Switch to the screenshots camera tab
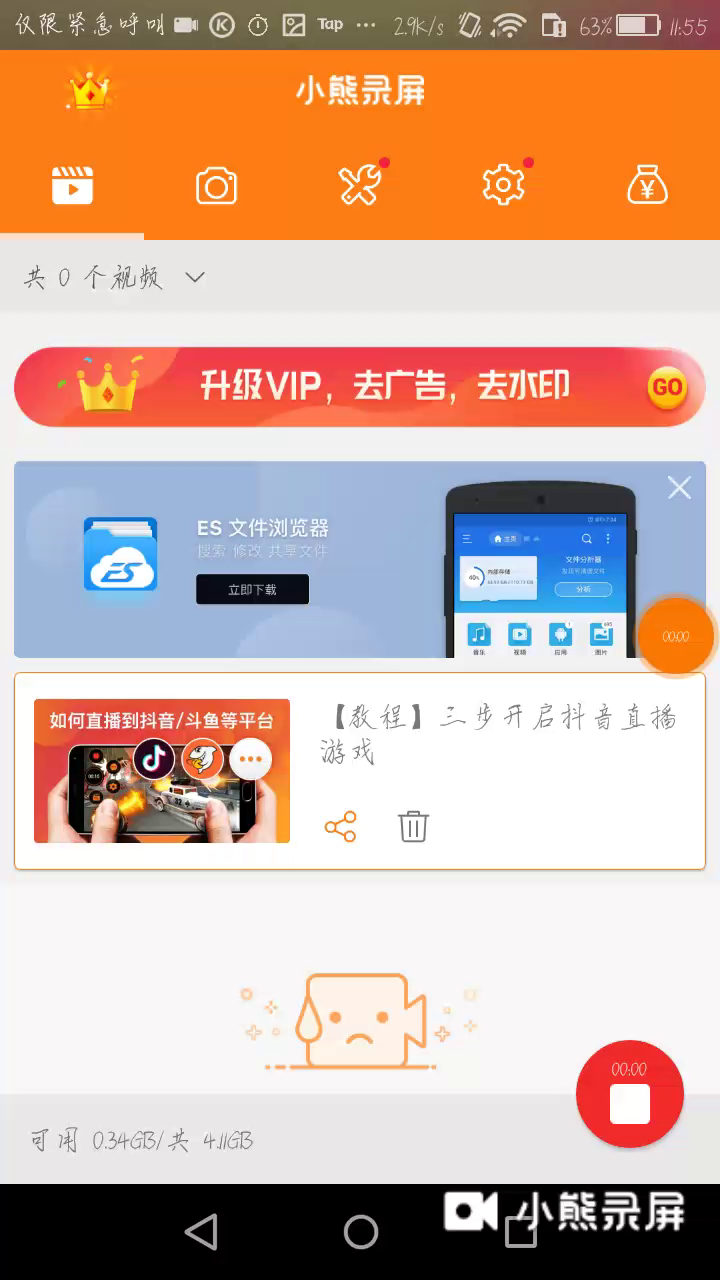 (216, 186)
